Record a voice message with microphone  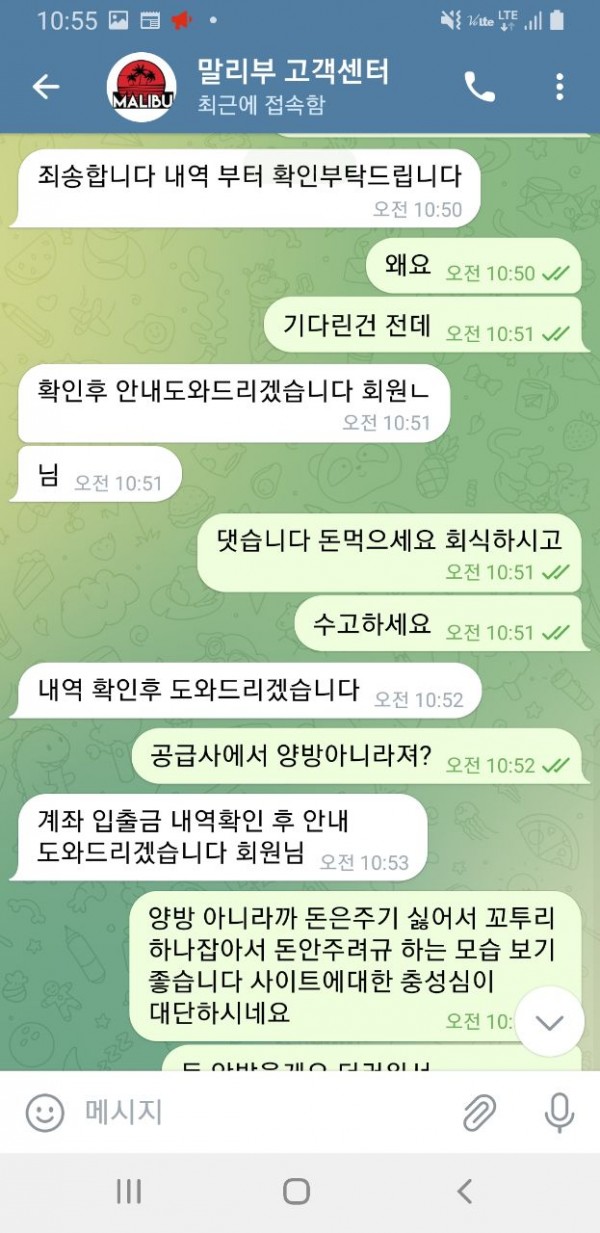(x=558, y=1112)
